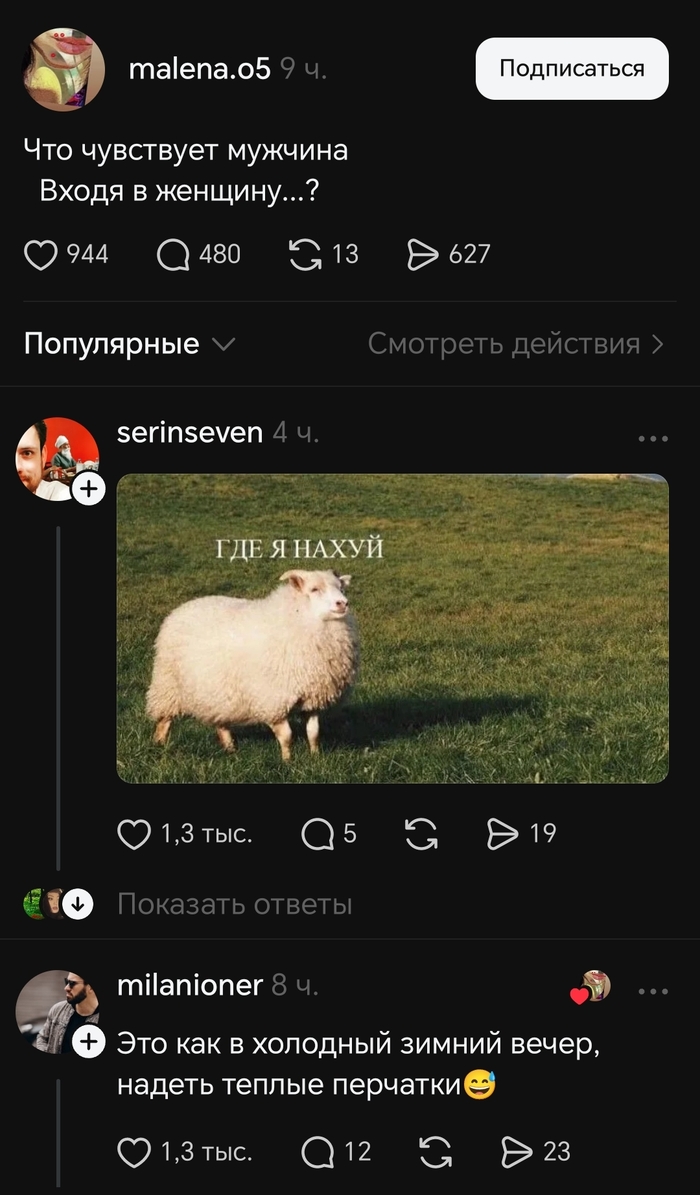The image size is (700, 1195).
Task: Like malena.o5's post
Action: click(x=40, y=254)
